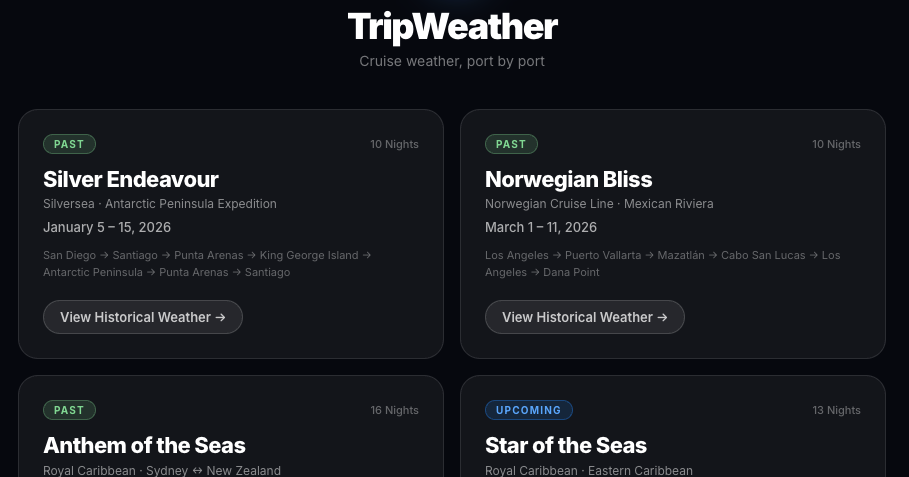Screen dimensions: 909x477
Task: Open the Star of the Seas card
Action: click(x=566, y=445)
